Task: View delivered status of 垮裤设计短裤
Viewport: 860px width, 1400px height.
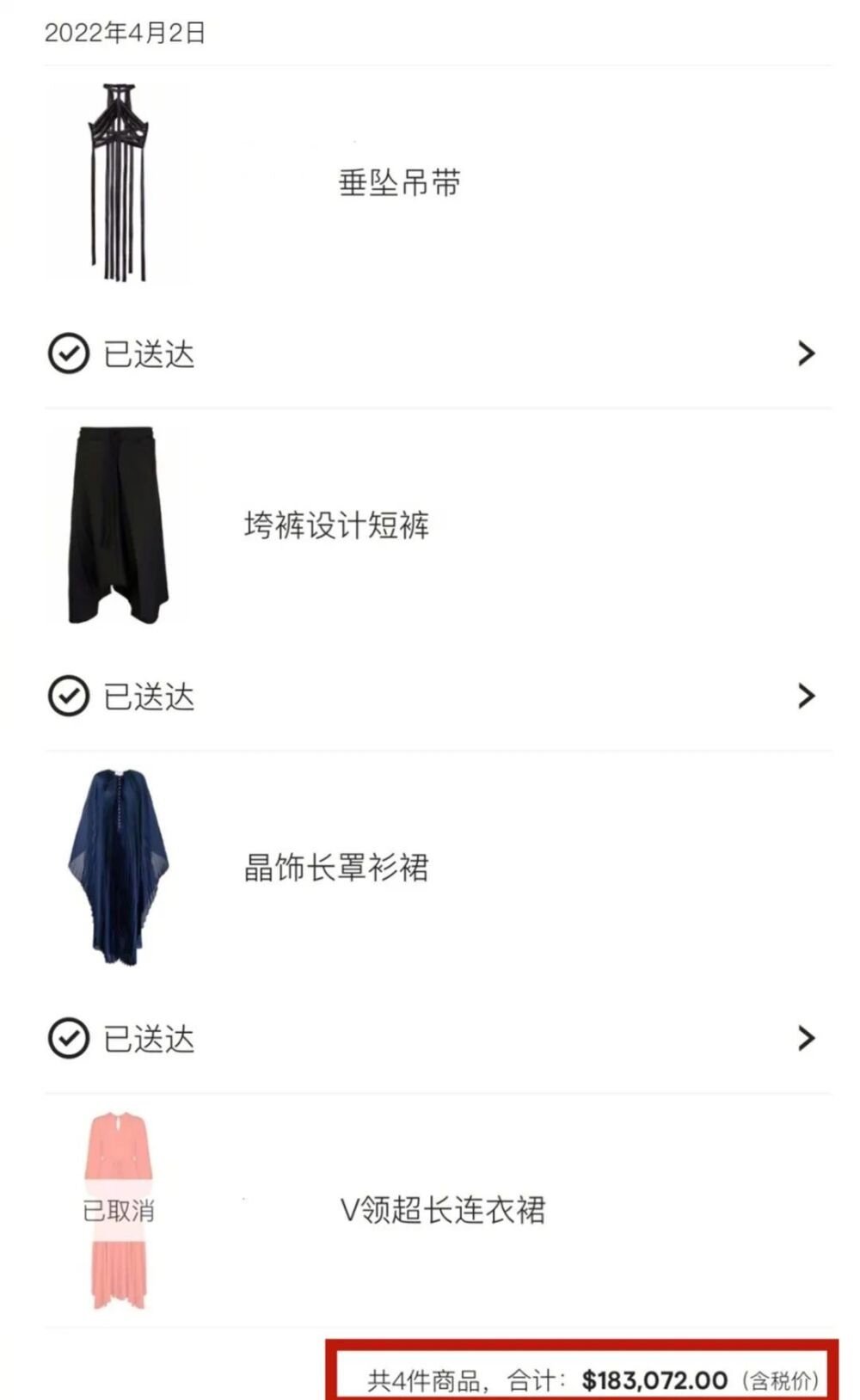Action: click(806, 696)
